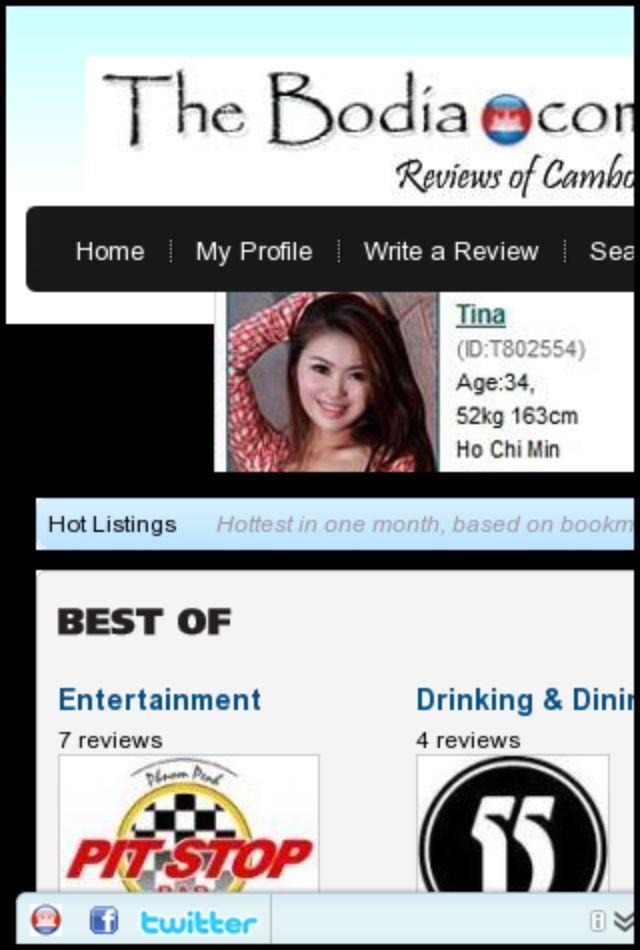Collapse the bottom toolbar with double chevron
This screenshot has height=950, width=640.
[624, 921]
